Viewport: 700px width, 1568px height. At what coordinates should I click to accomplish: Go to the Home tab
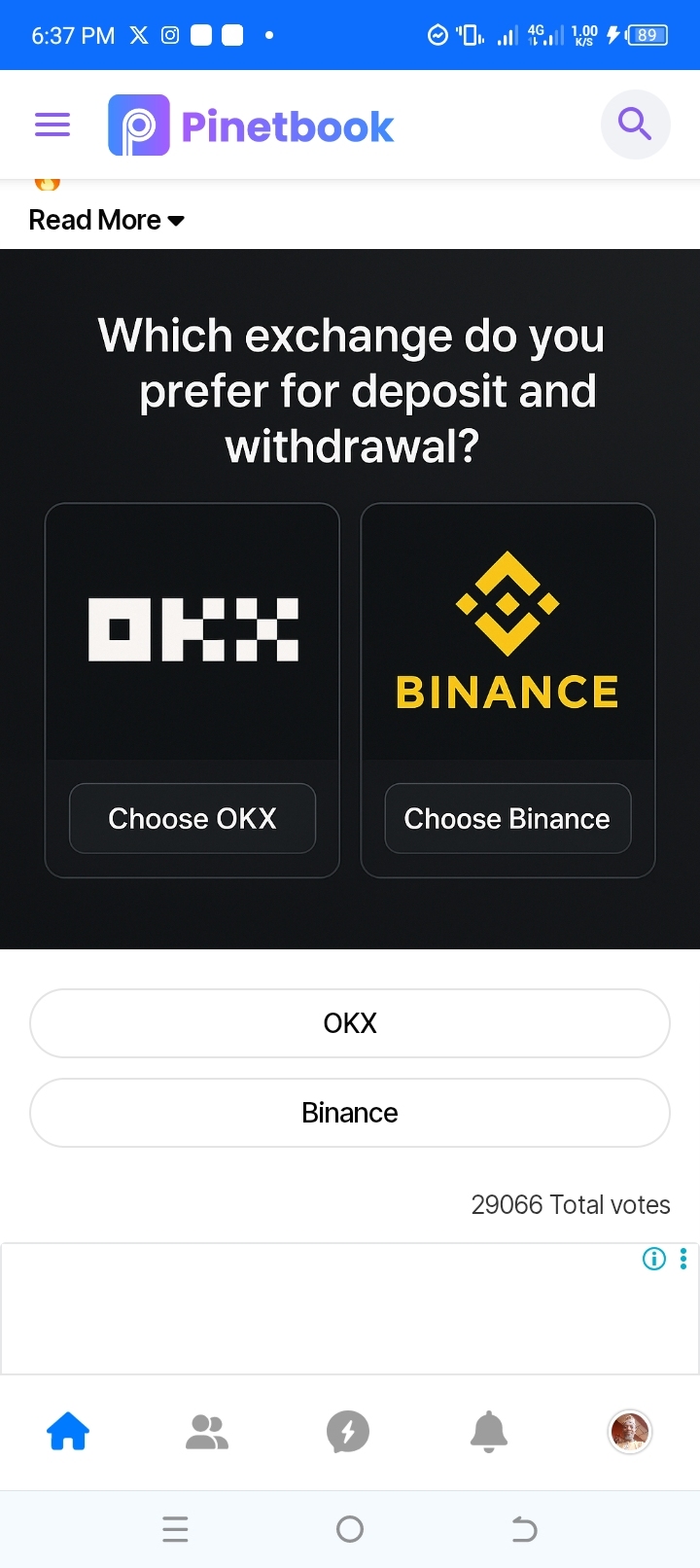(68, 1432)
